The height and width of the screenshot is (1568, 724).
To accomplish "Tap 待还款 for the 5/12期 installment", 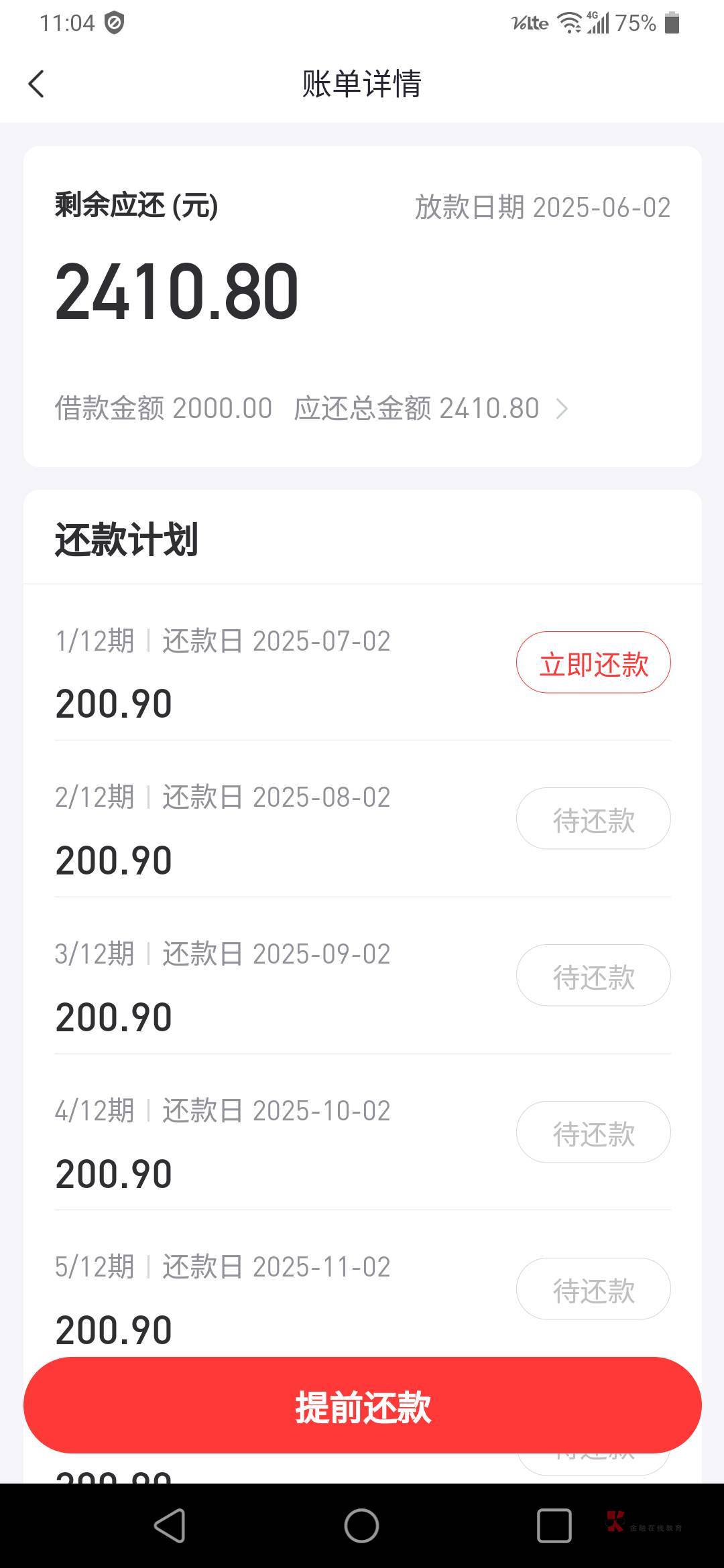I will click(593, 1289).
